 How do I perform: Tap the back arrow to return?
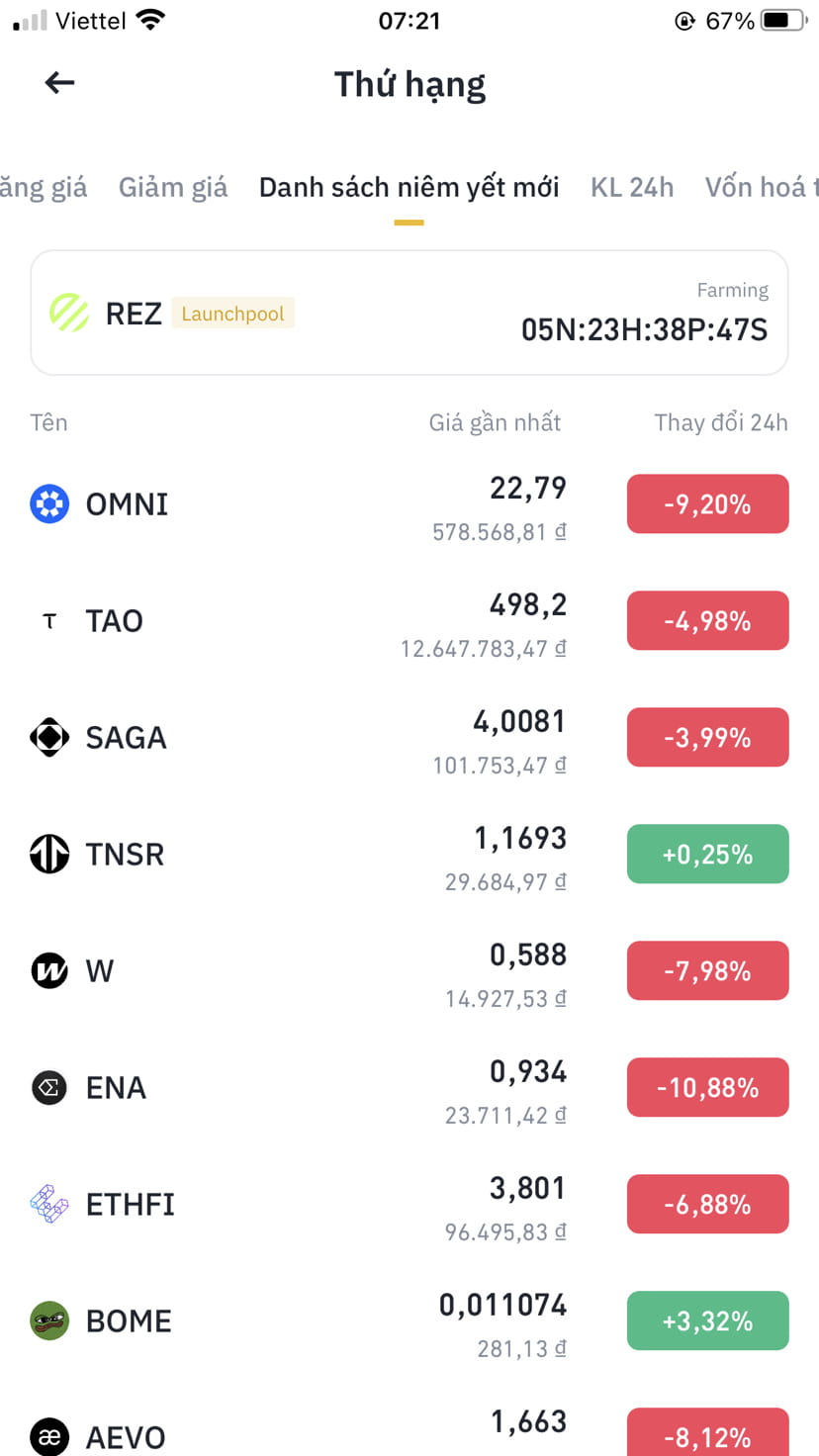[x=59, y=83]
